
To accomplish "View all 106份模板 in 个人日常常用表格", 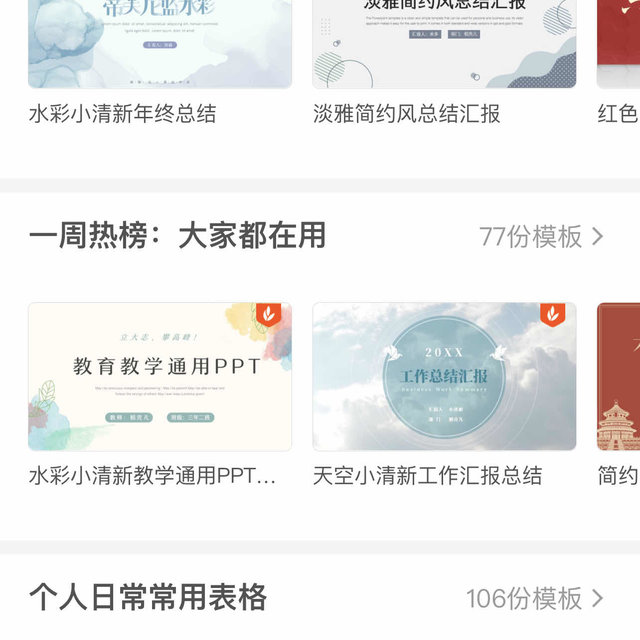I will click(535, 598).
